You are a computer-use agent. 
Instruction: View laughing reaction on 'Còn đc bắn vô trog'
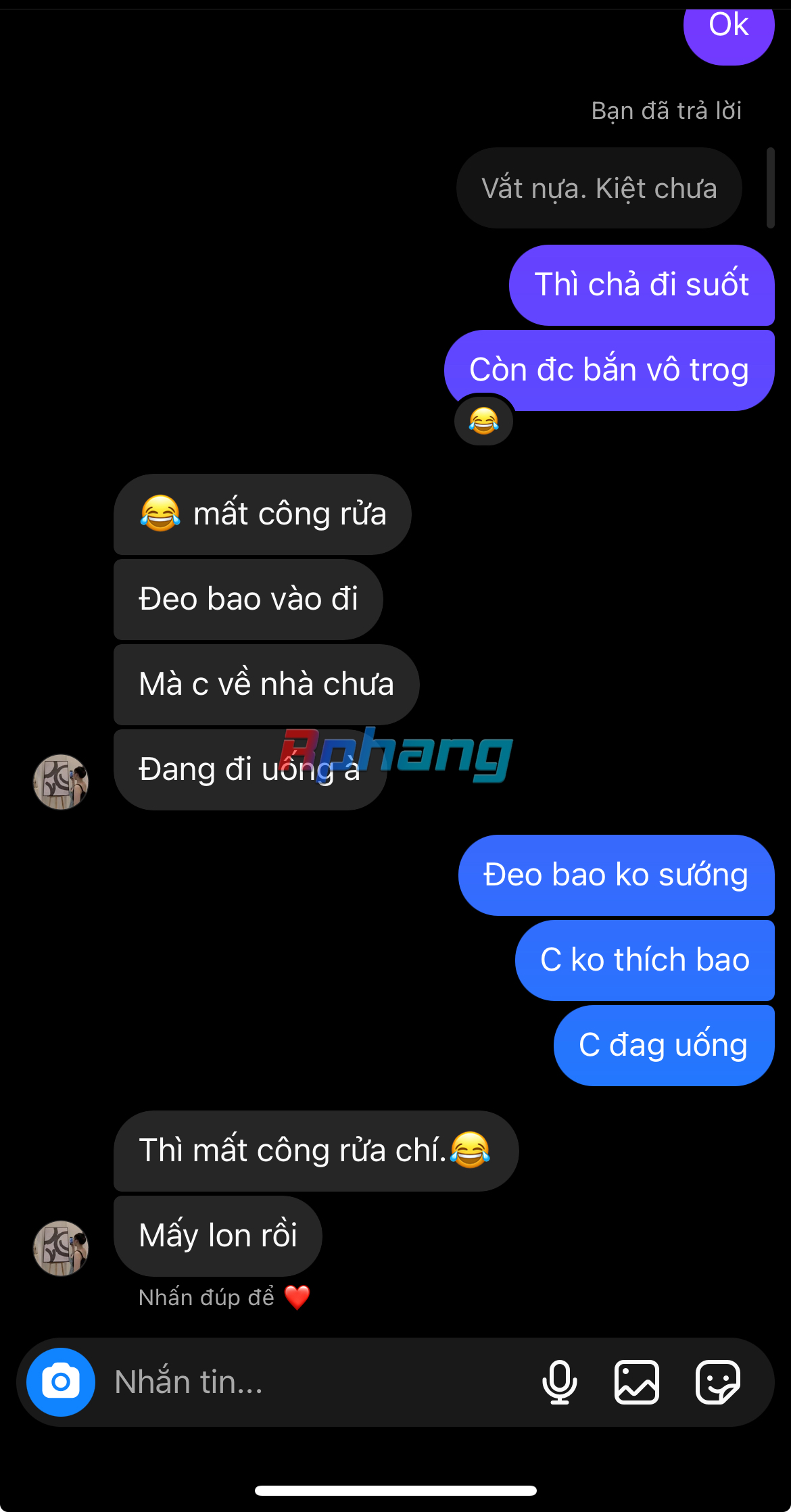pos(483,421)
